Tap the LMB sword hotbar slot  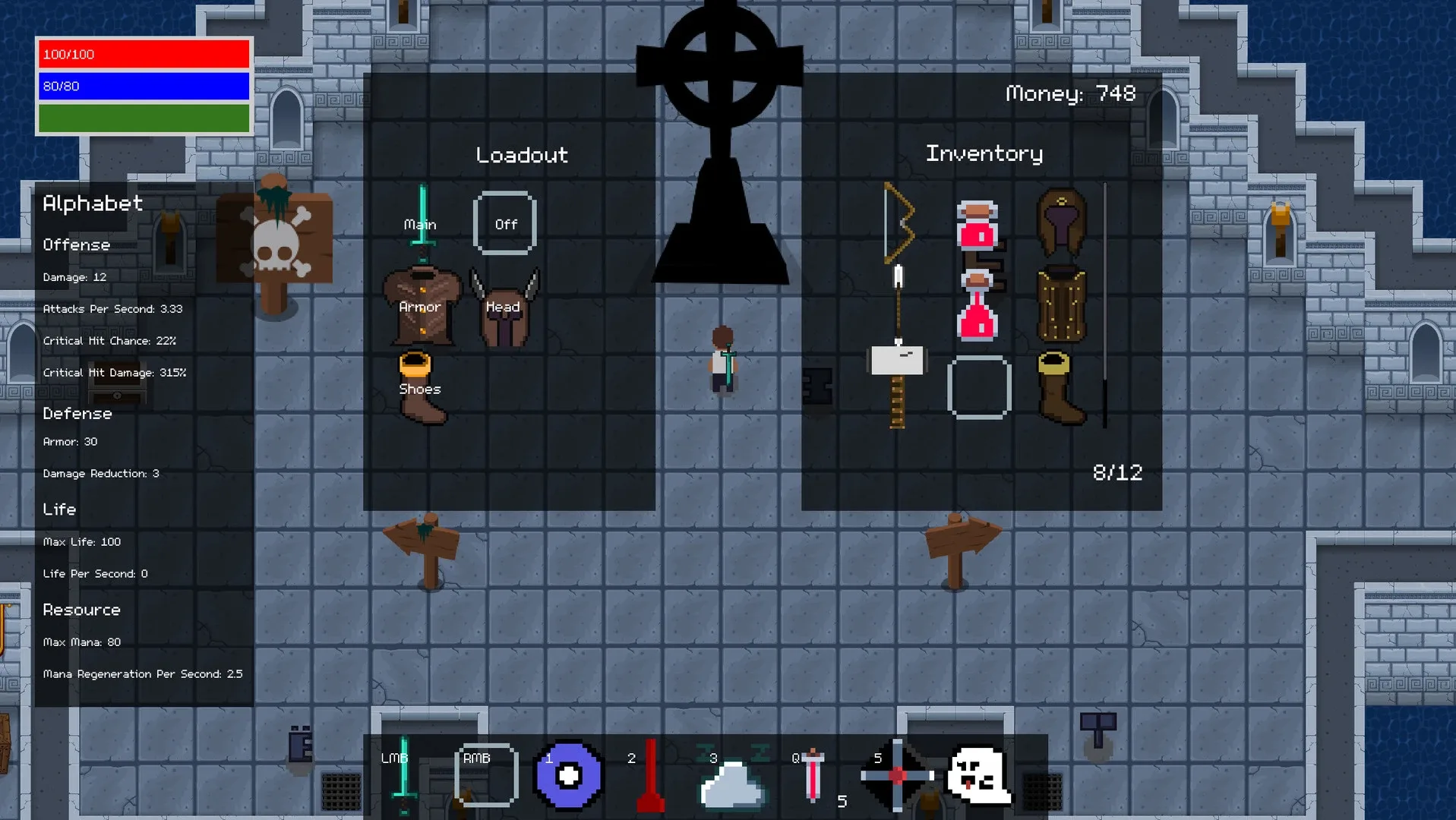pos(403,776)
